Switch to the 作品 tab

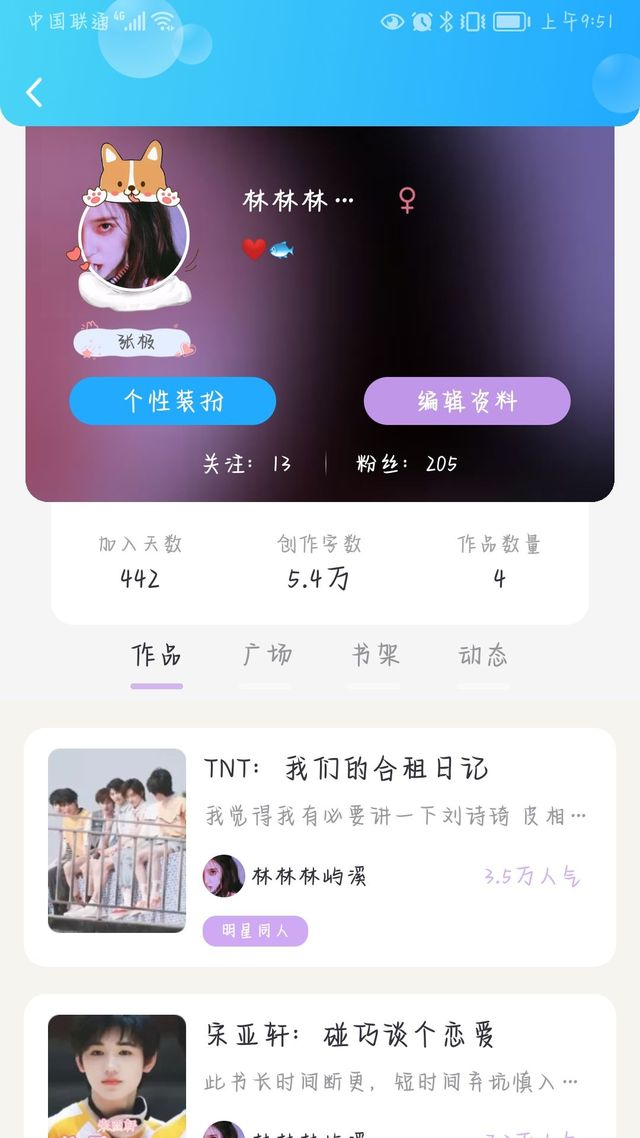(156, 656)
